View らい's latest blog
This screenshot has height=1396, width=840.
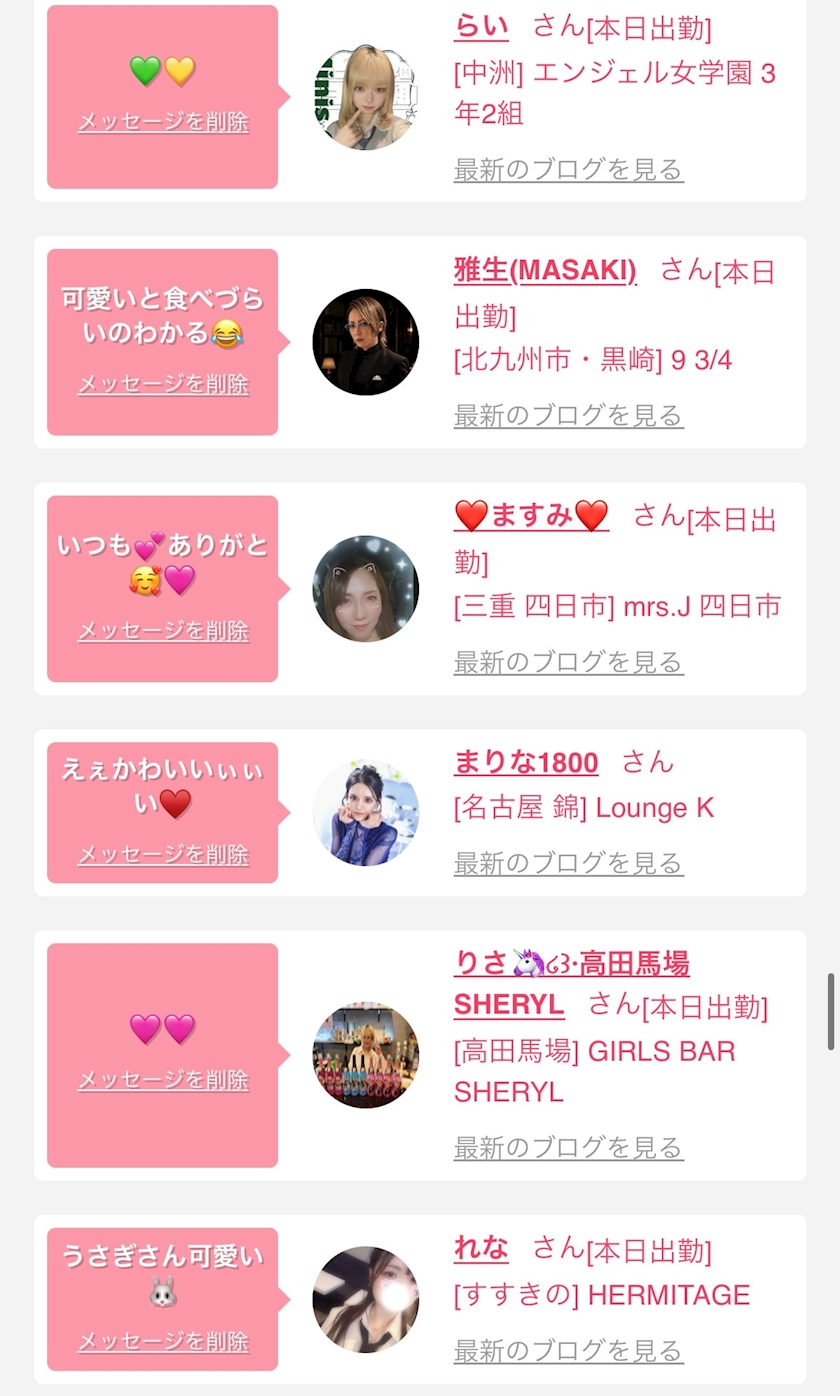coord(568,169)
